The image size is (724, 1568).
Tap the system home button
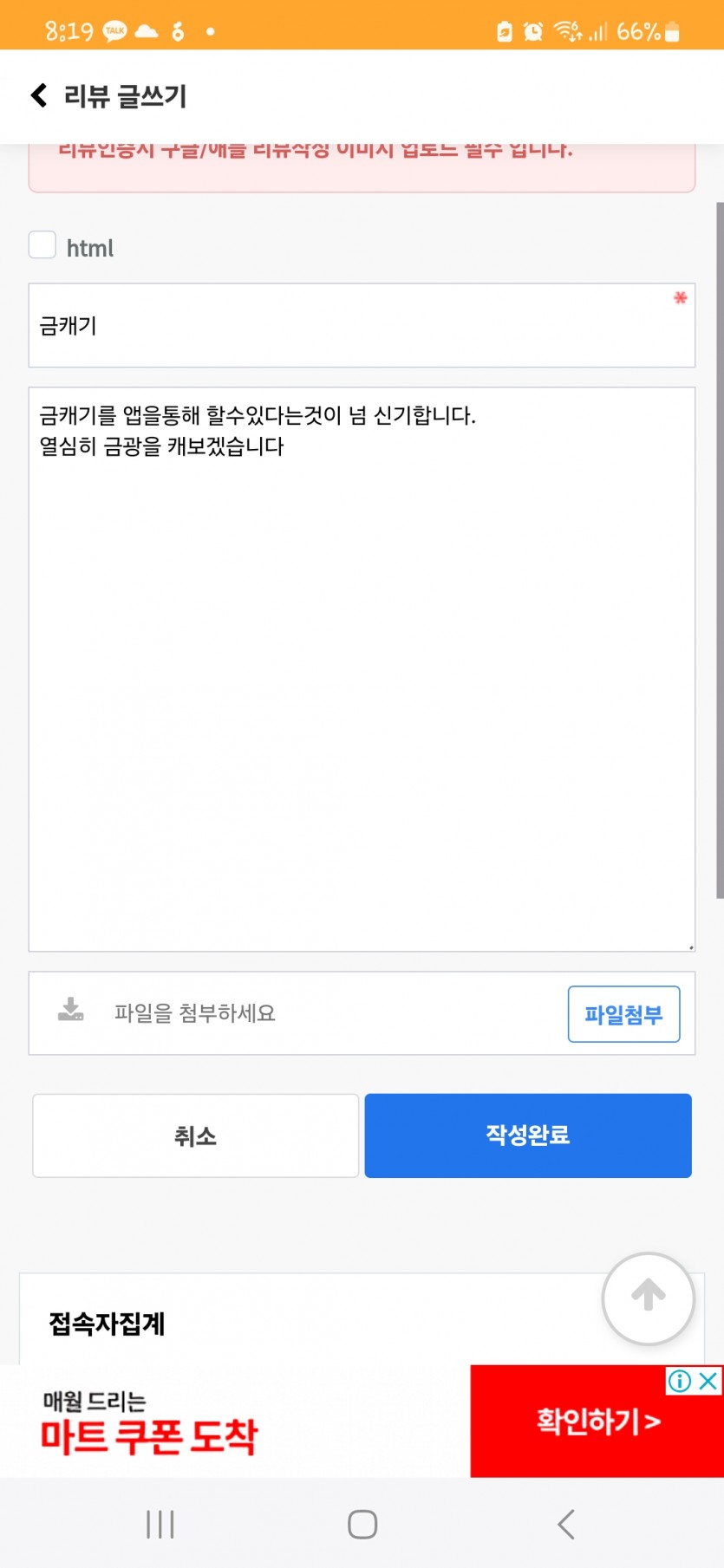pos(362,1524)
